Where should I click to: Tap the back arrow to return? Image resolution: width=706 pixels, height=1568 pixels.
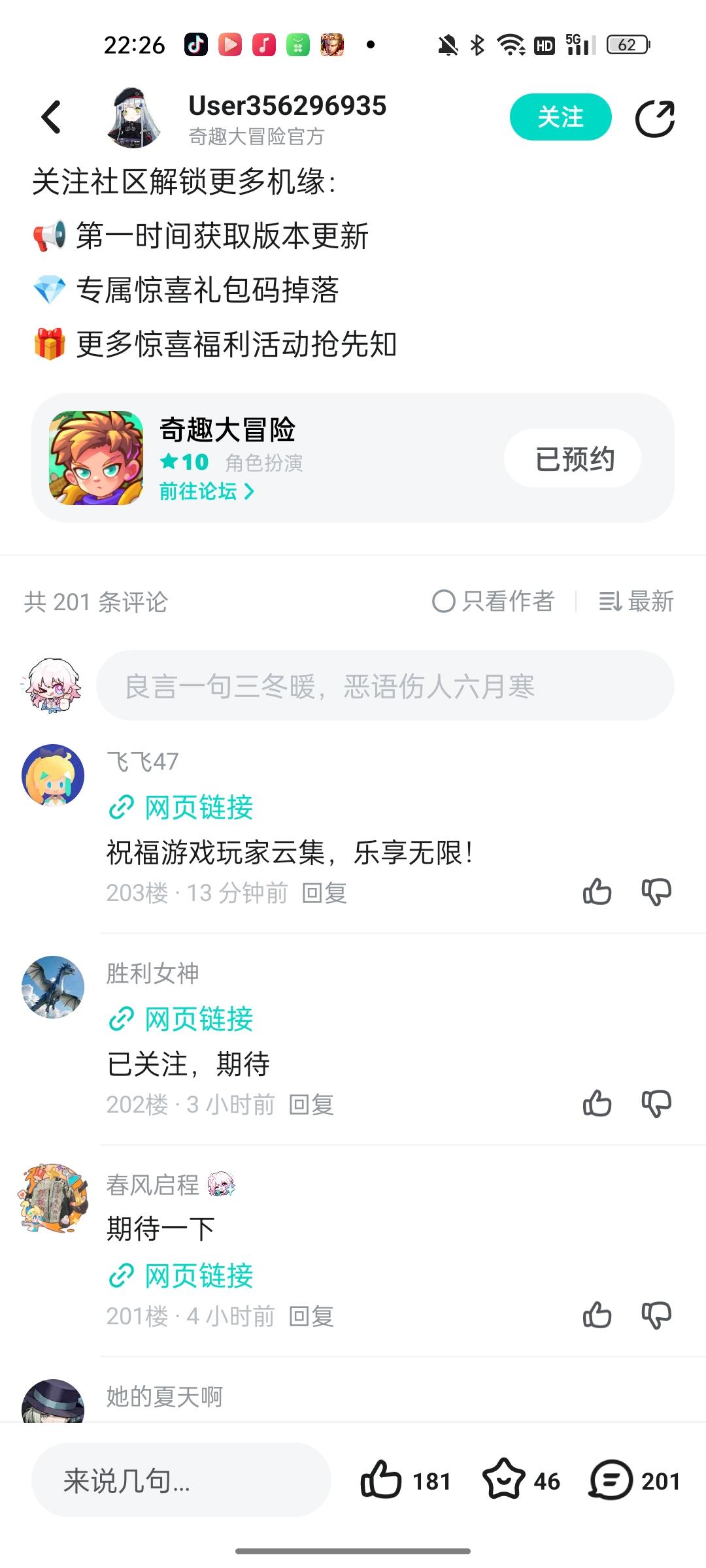(51, 118)
